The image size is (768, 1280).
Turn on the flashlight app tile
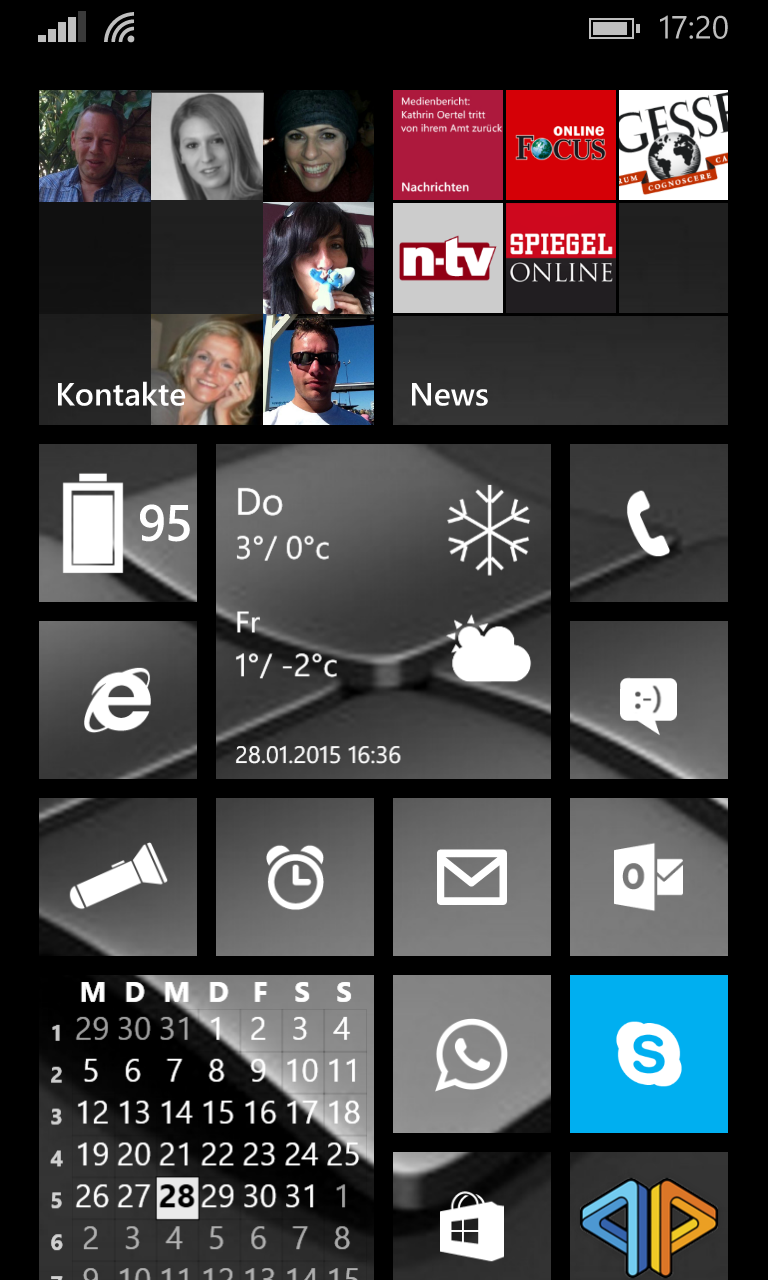click(118, 877)
